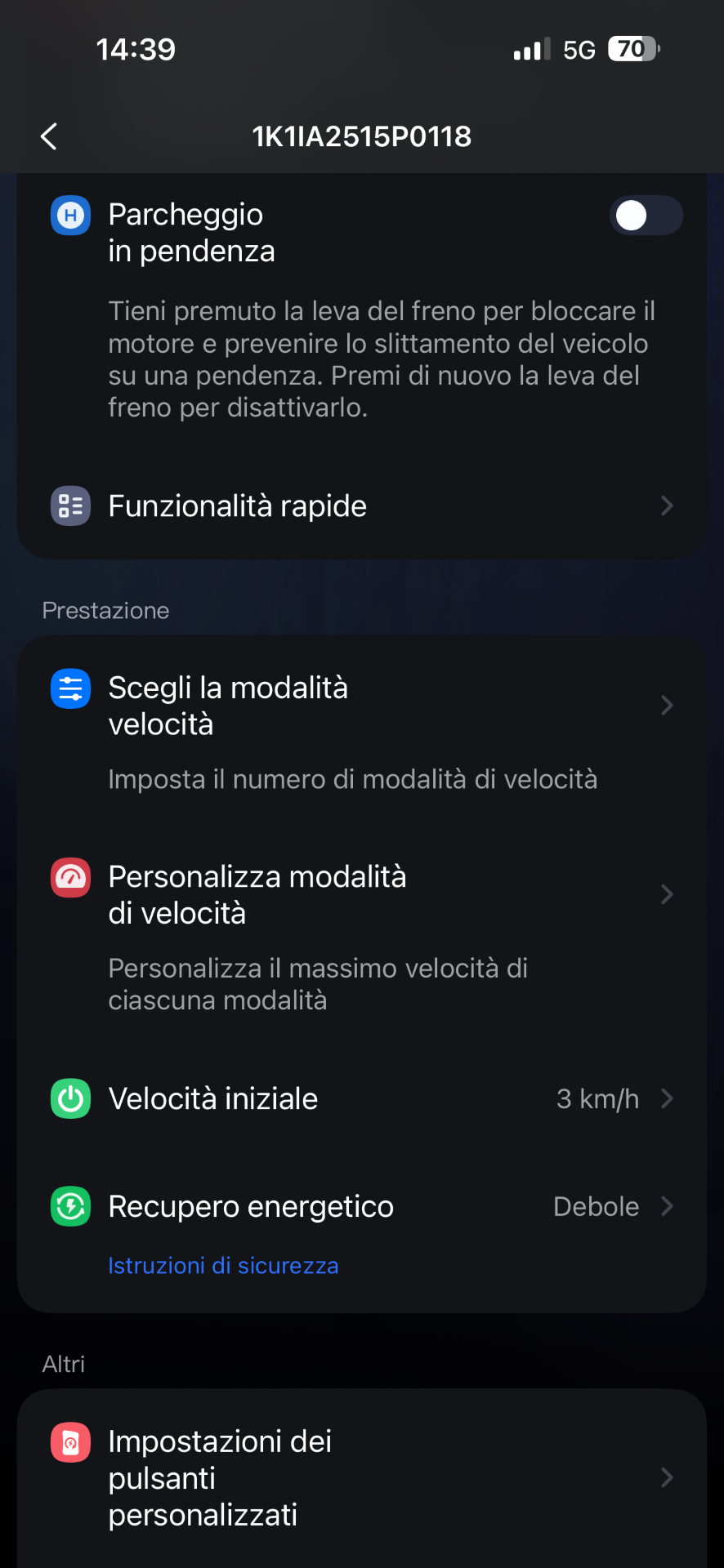Go back using the header arrow

[x=49, y=136]
